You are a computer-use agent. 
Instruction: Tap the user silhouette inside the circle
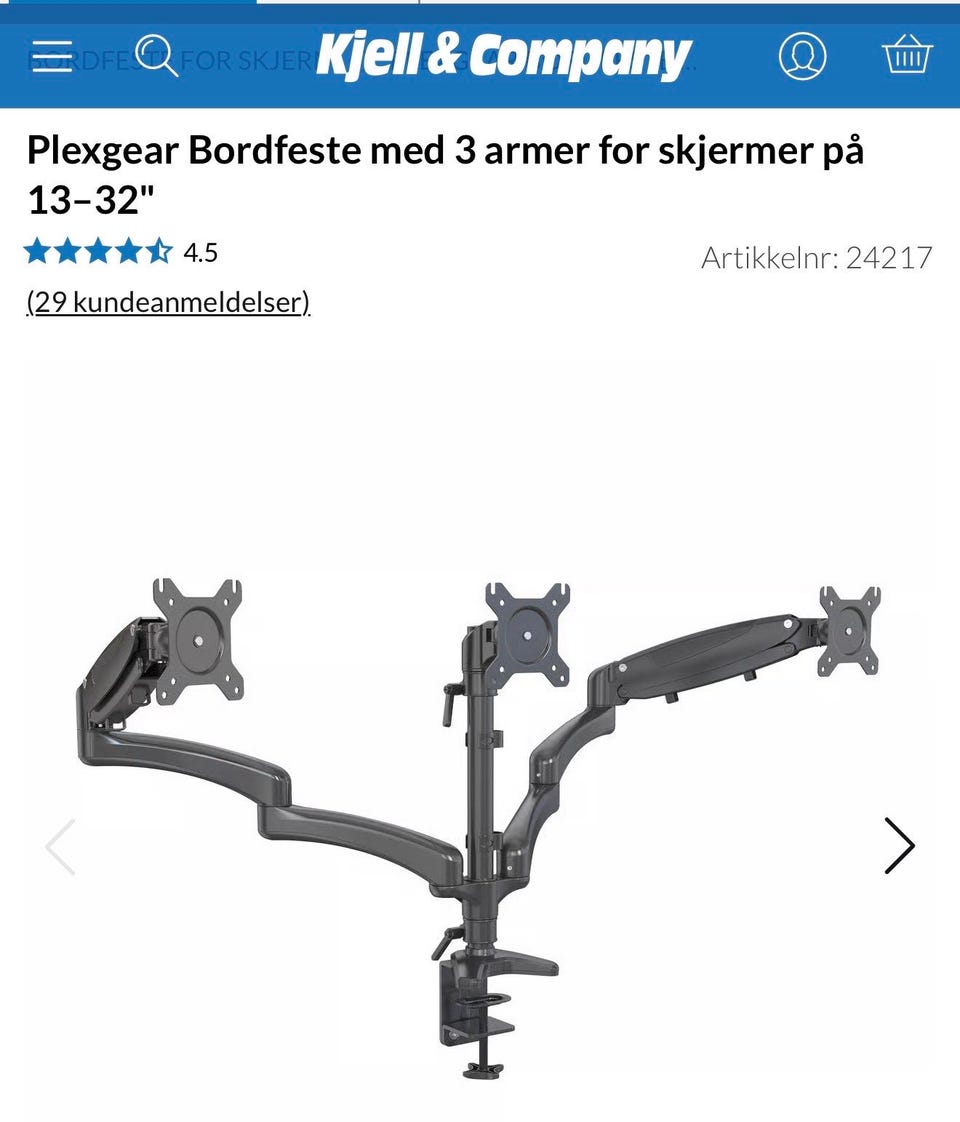point(803,55)
